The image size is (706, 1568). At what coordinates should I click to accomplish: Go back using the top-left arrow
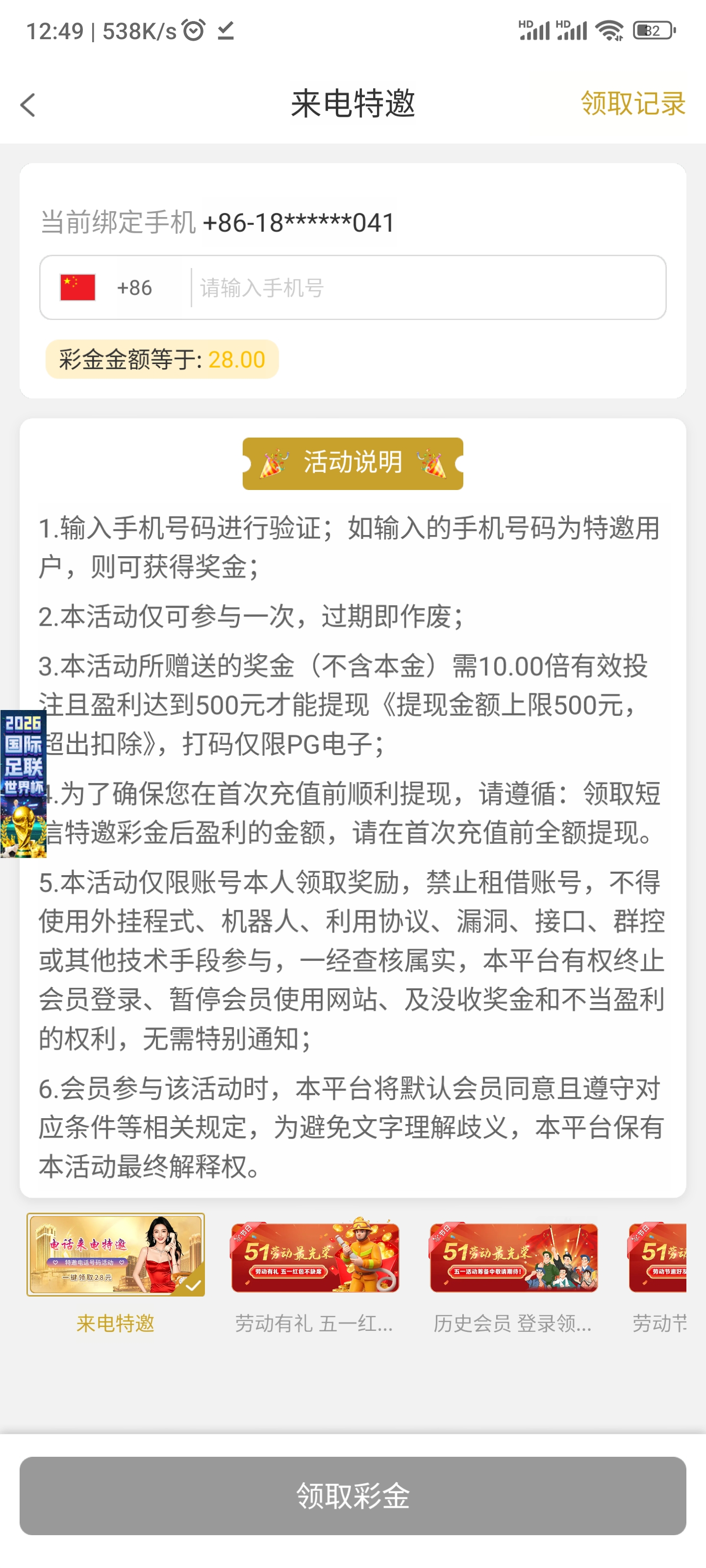28,105
